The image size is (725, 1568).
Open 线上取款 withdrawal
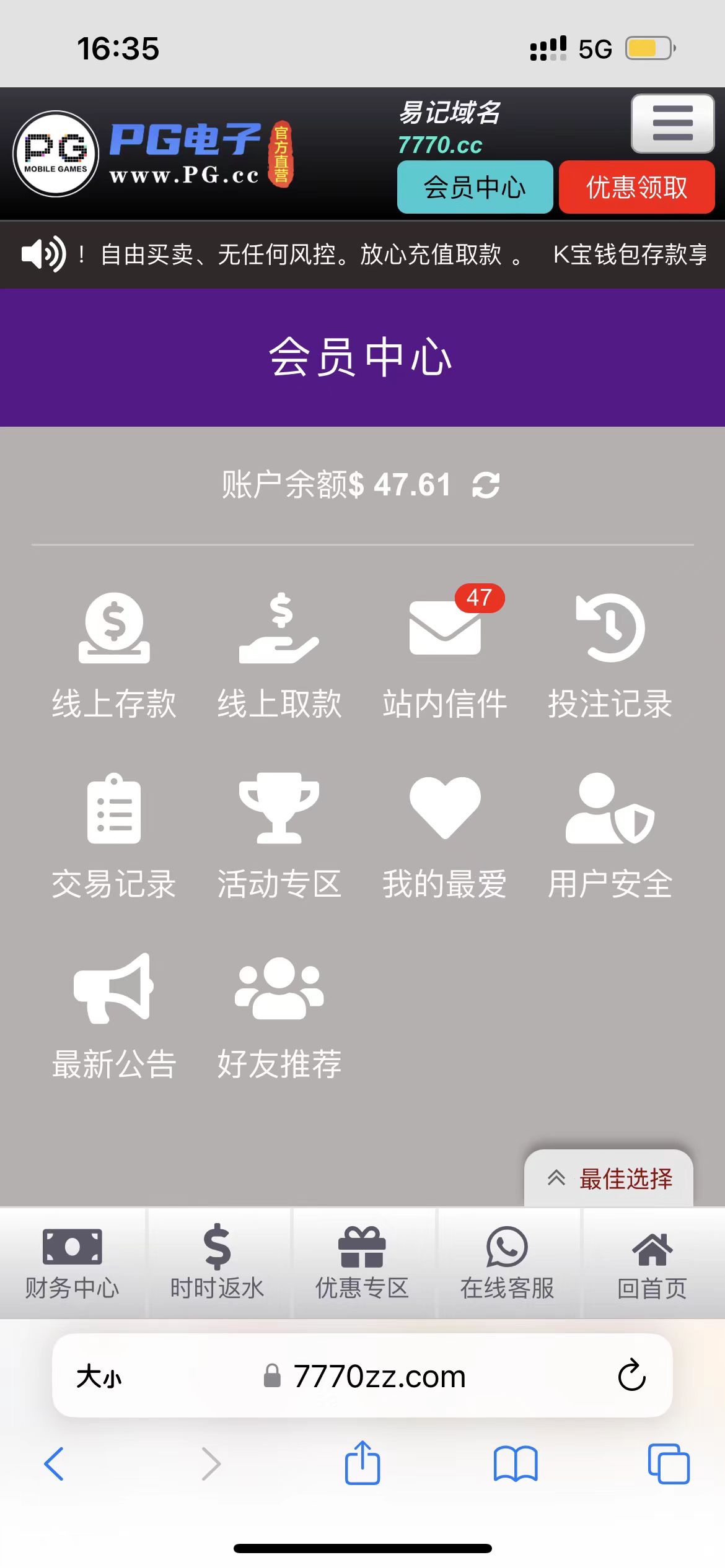(x=279, y=655)
